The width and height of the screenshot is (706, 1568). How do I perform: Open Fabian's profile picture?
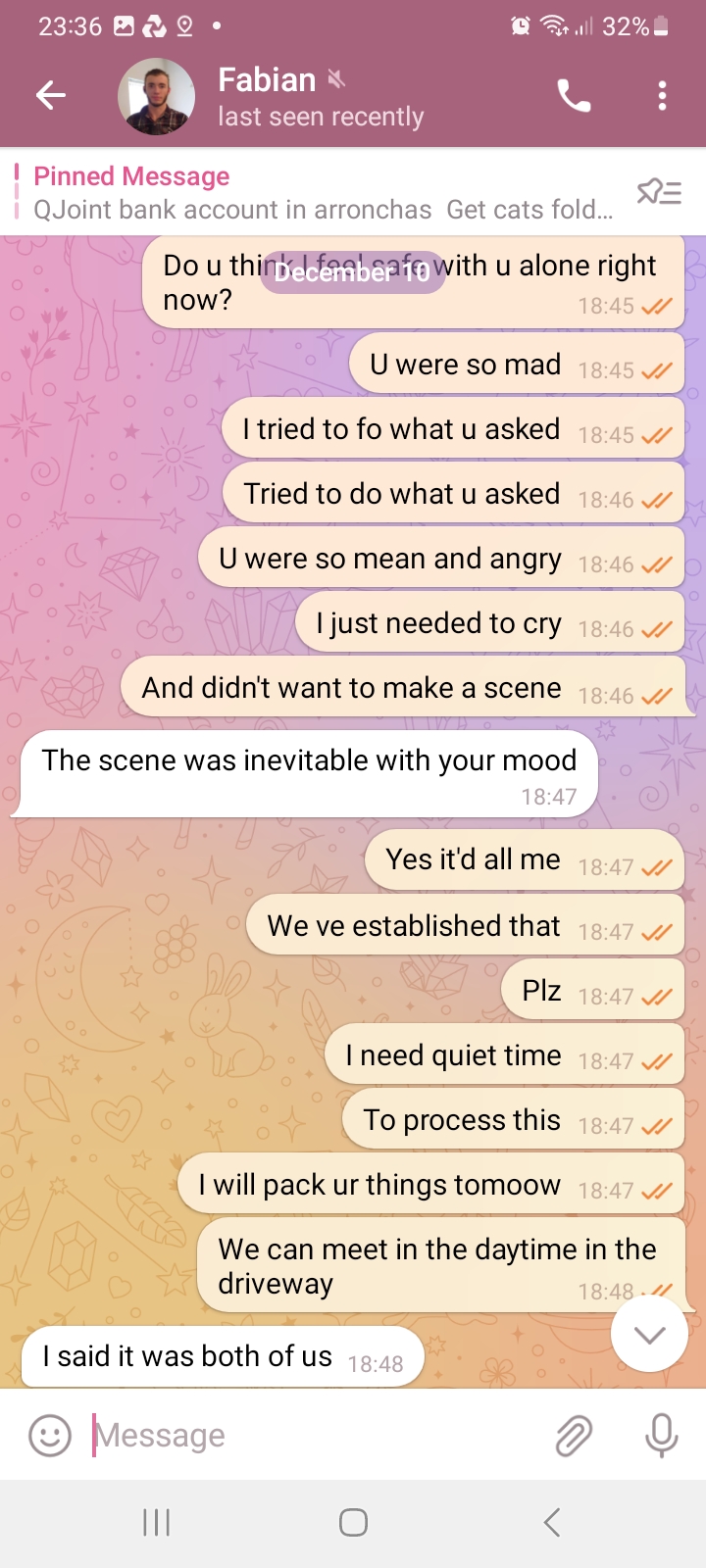(x=156, y=96)
